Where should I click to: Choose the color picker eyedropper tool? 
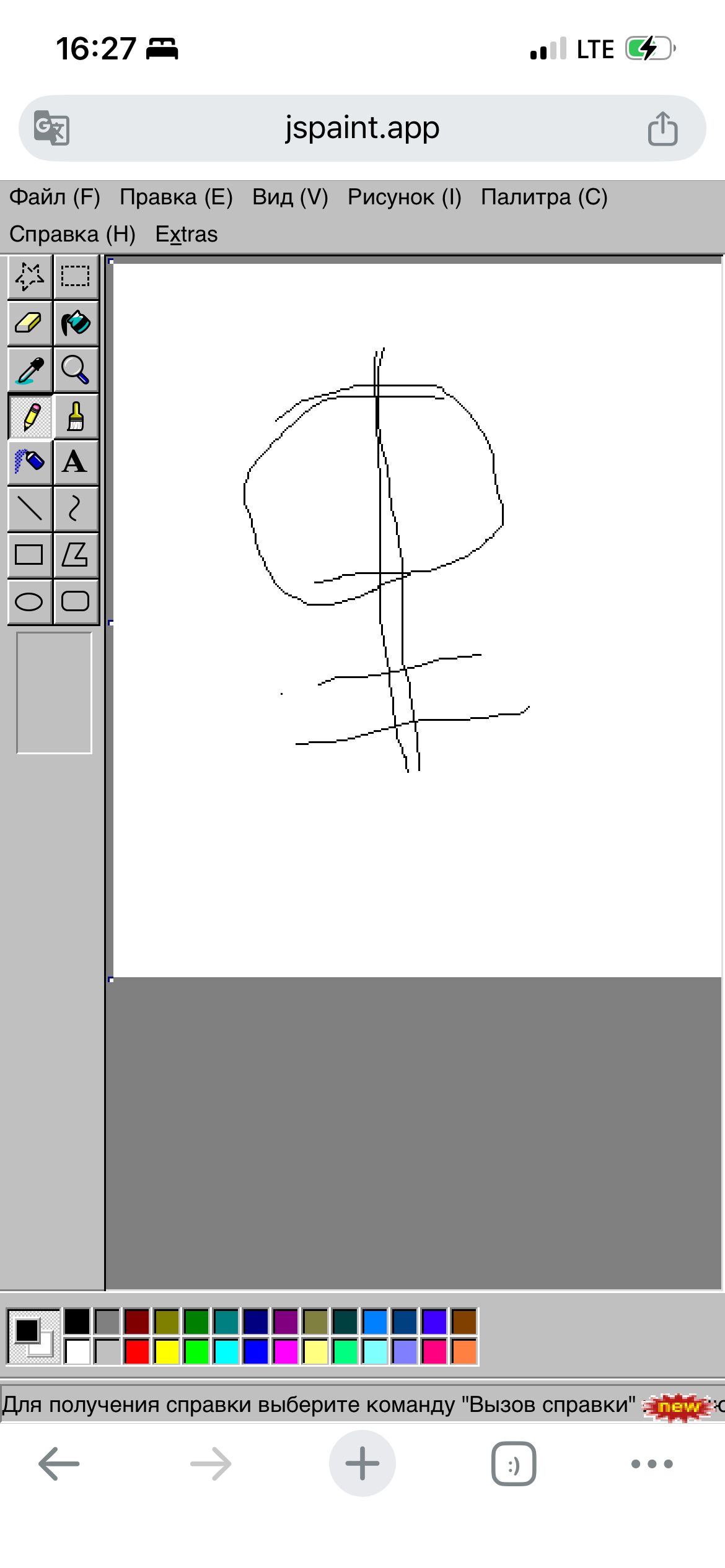click(29, 370)
